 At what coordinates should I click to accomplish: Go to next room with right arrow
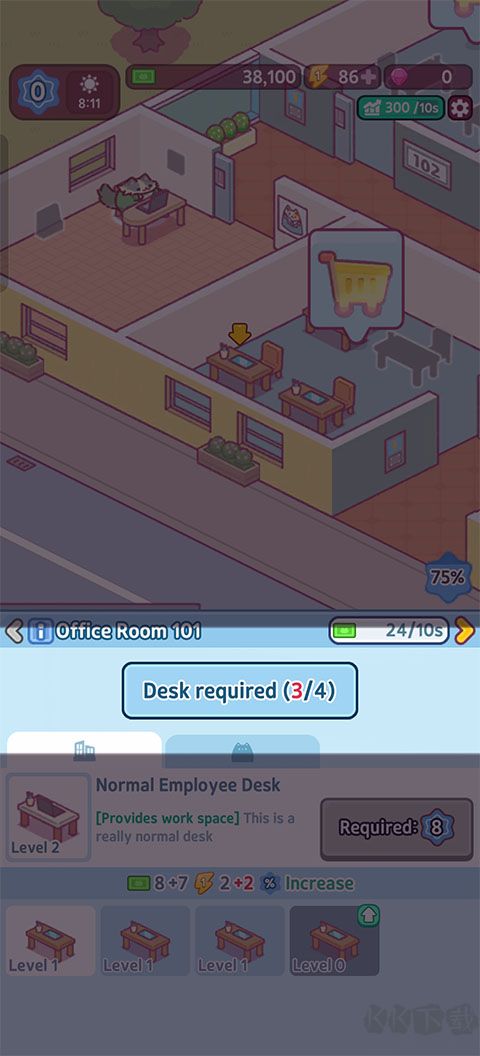[x=465, y=631]
